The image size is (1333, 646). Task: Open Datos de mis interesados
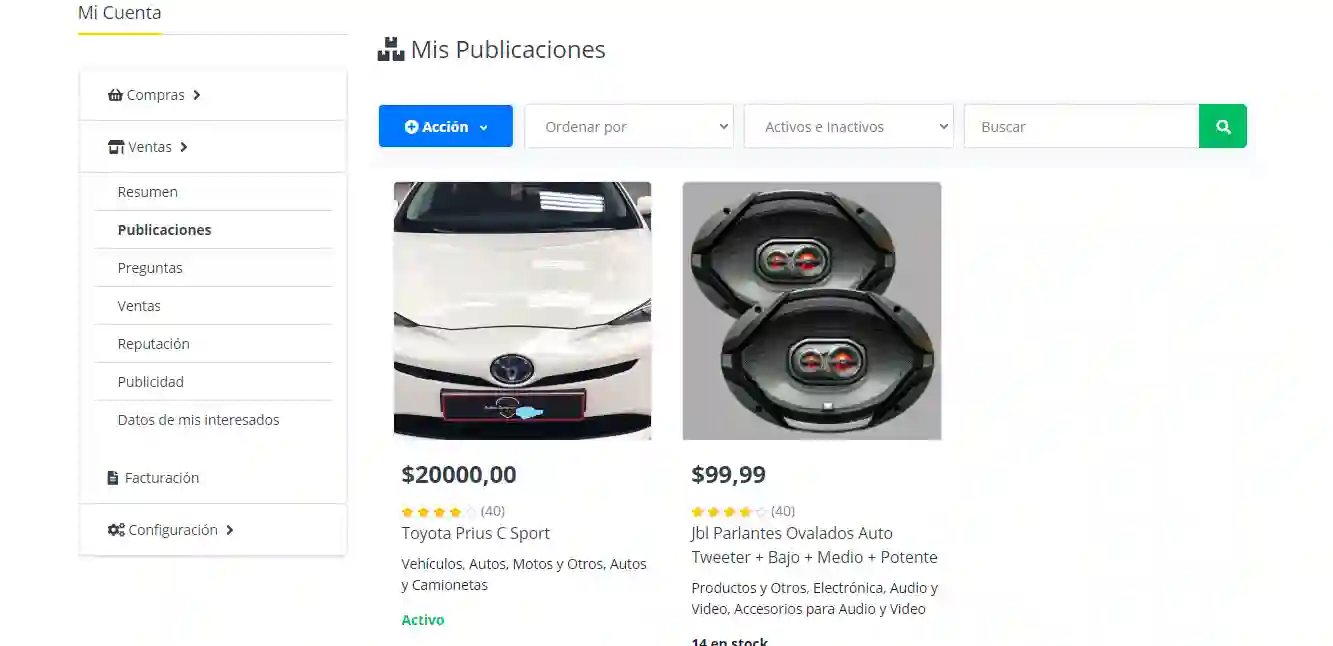click(198, 420)
